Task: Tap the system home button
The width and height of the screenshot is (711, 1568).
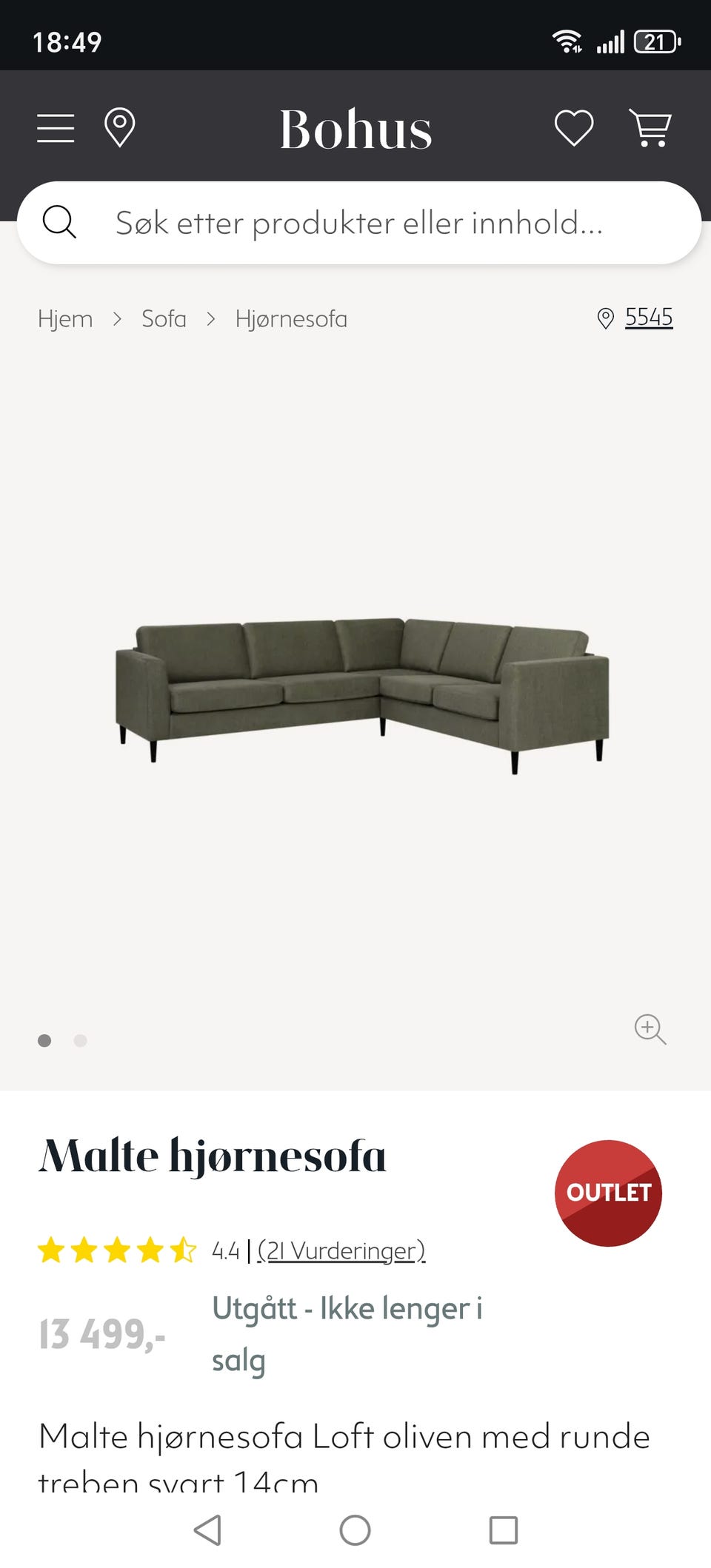Action: click(x=355, y=1530)
